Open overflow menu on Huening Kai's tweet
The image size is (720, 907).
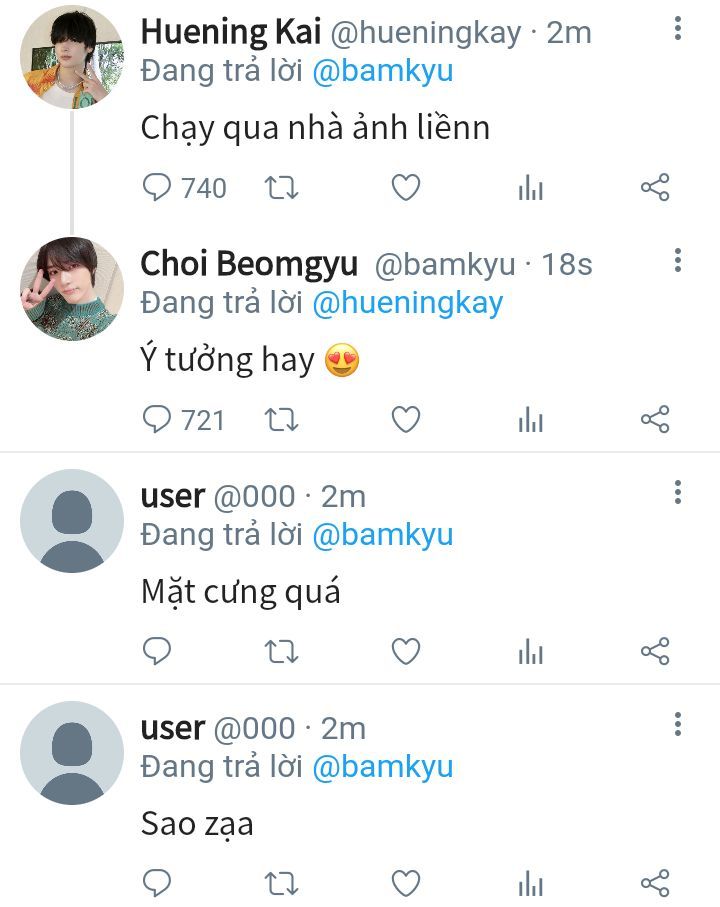678,29
